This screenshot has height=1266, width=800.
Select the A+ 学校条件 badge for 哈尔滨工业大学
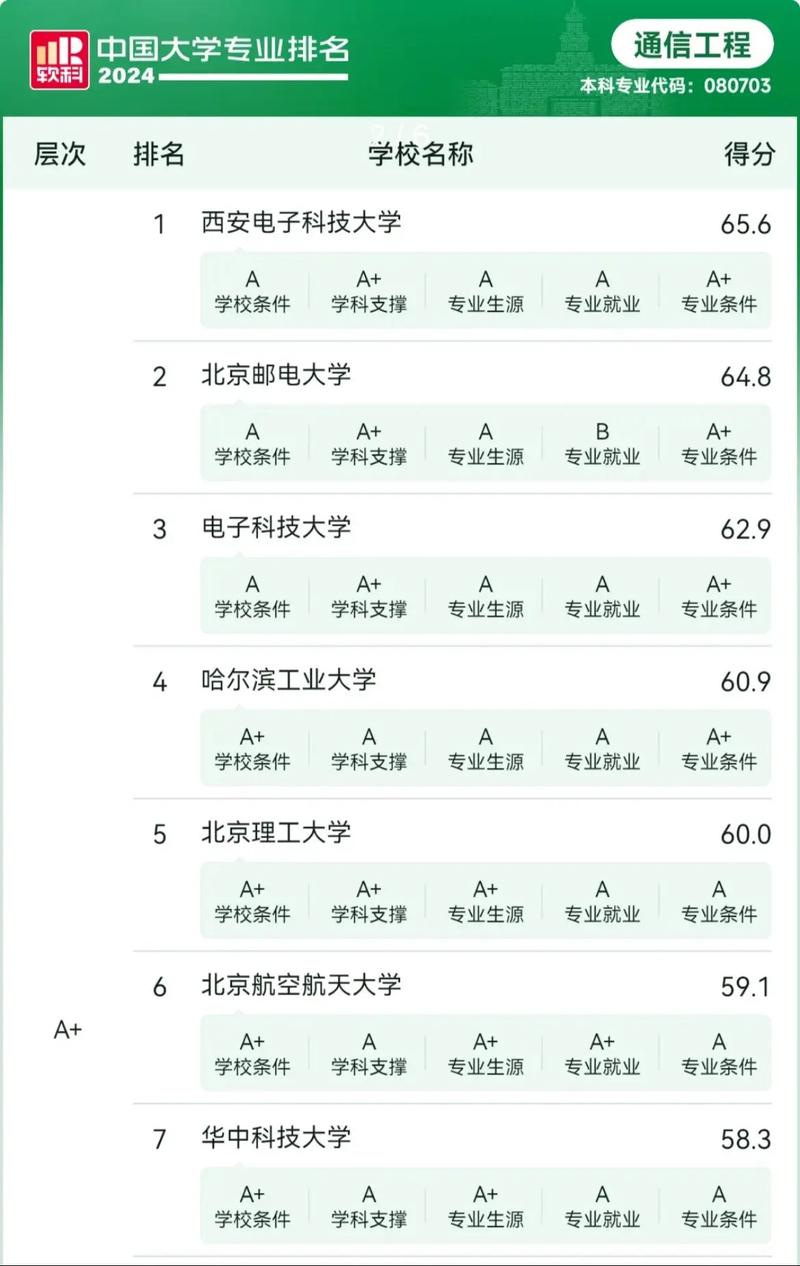point(250,747)
